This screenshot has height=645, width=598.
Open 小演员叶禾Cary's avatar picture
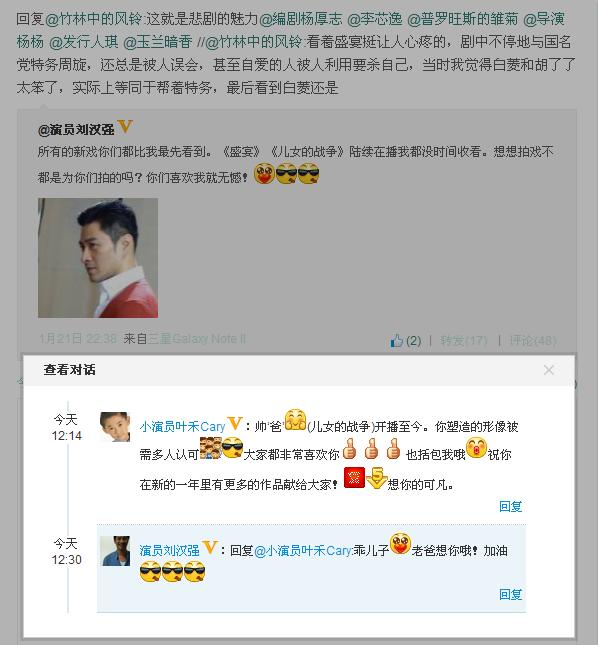pos(115,427)
